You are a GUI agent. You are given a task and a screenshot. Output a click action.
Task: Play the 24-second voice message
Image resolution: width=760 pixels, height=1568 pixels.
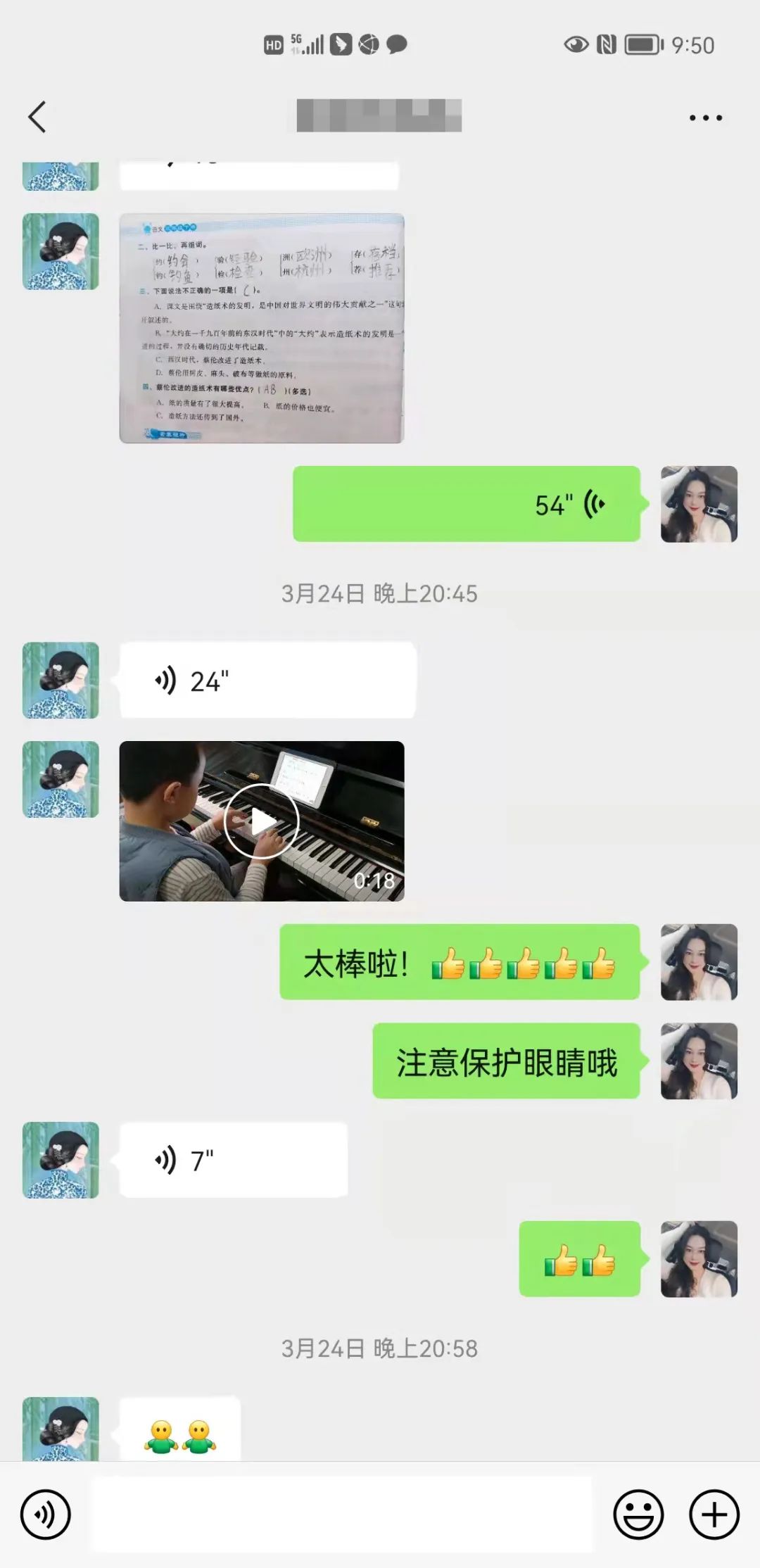pyautogui.click(x=267, y=681)
